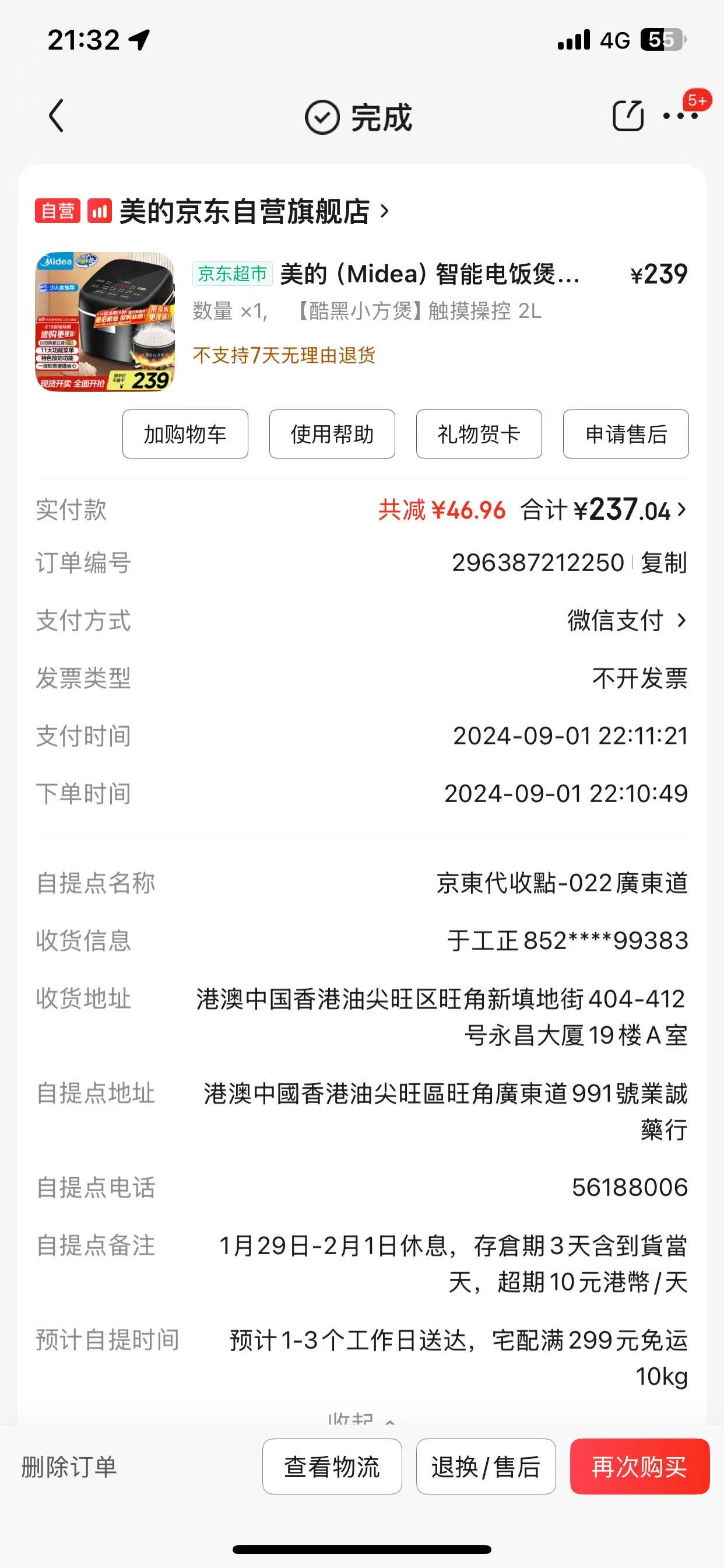Tap 申请售后 for the rice cooker
This screenshot has height=1568, width=724.
click(625, 434)
